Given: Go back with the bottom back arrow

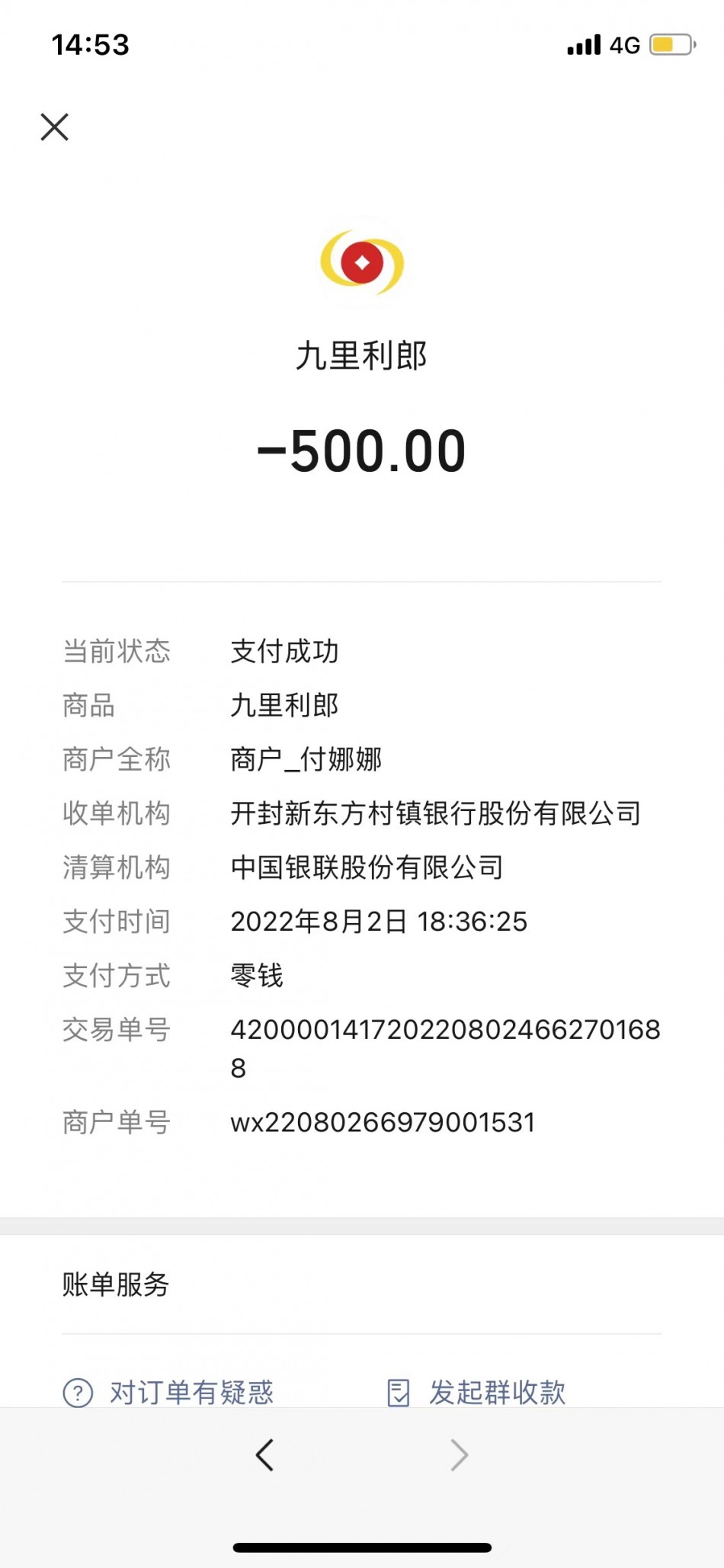Looking at the screenshot, I should [265, 1454].
